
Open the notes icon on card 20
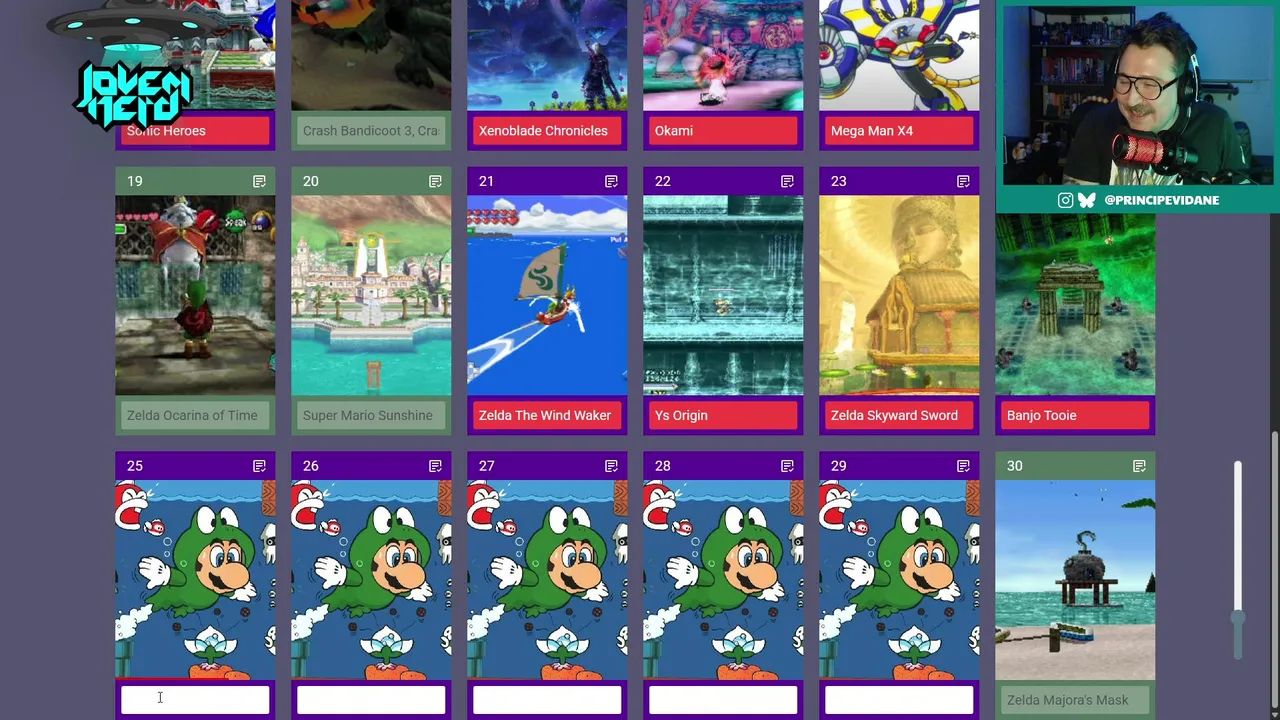click(x=435, y=181)
